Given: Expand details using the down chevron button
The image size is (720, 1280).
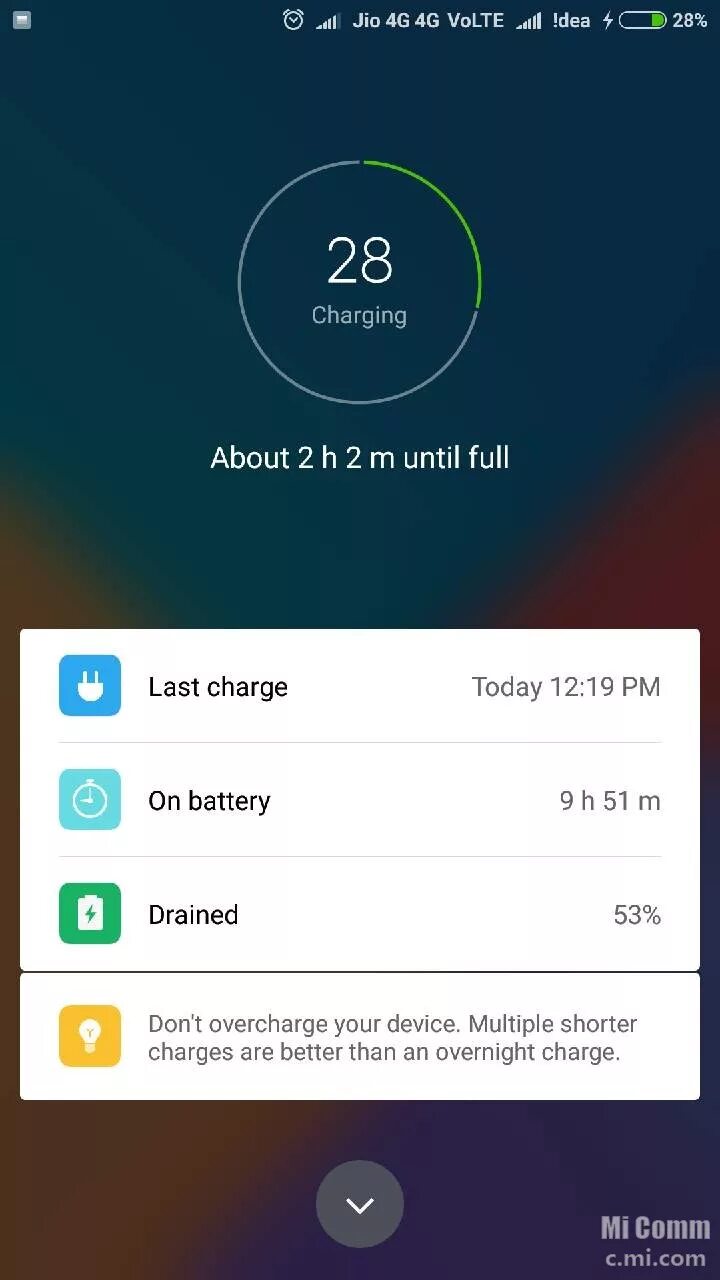Looking at the screenshot, I should pyautogui.click(x=360, y=1204).
